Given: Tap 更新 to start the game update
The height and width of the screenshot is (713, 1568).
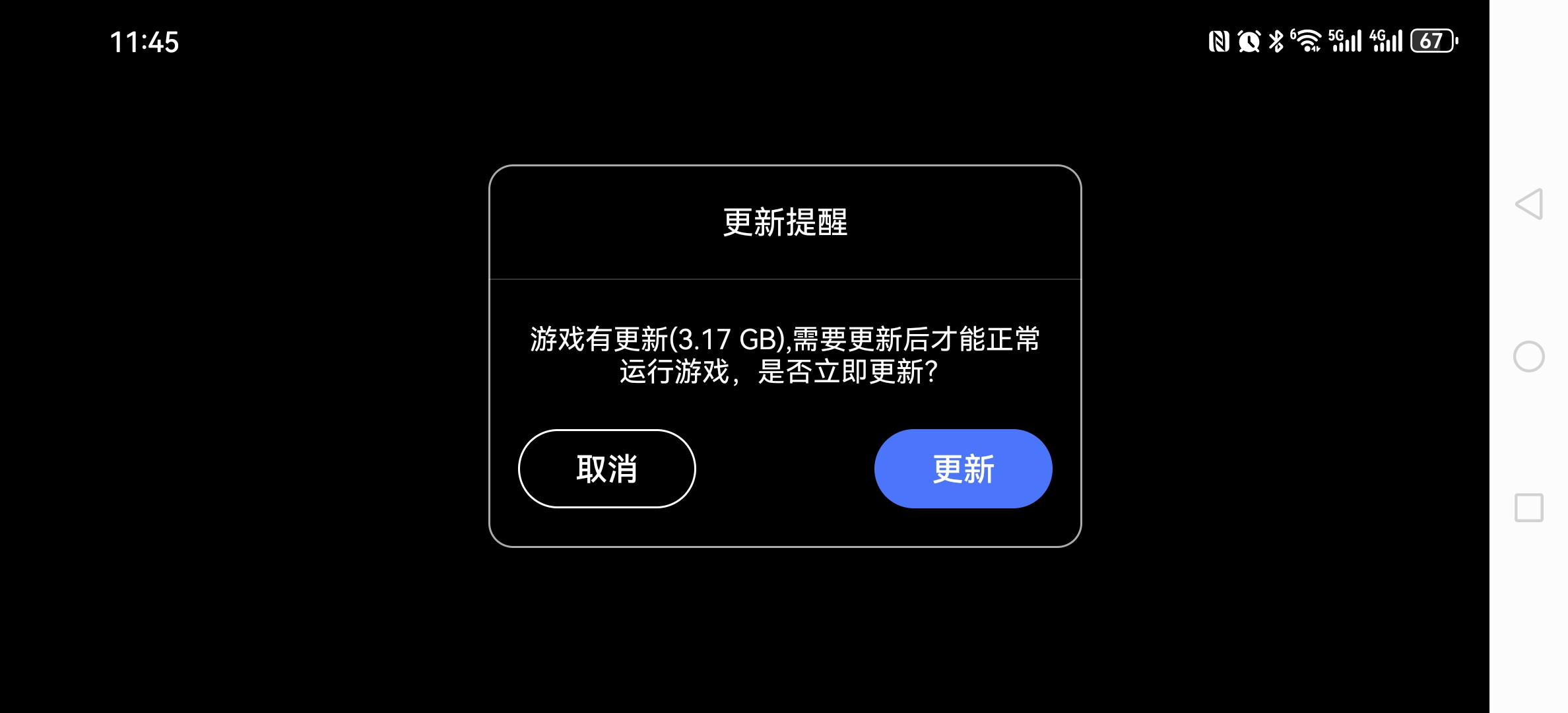Looking at the screenshot, I should [x=963, y=469].
